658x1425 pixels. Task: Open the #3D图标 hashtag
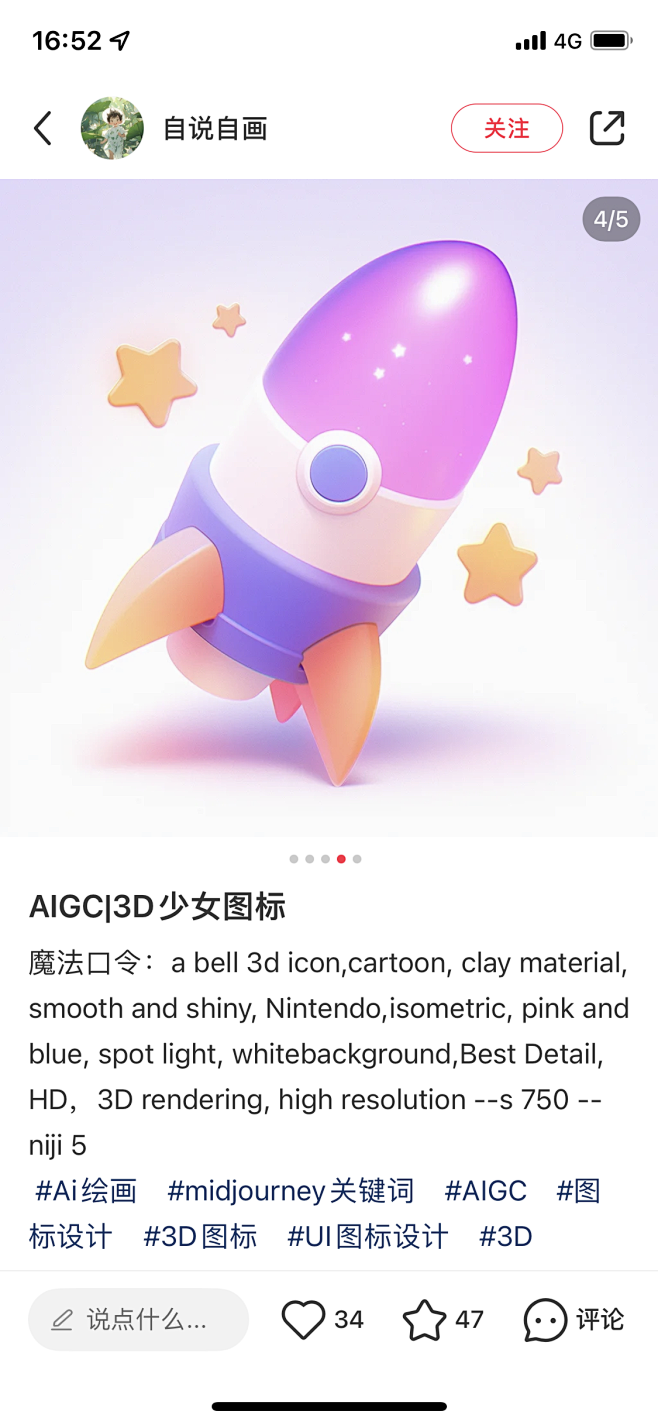(x=200, y=1237)
